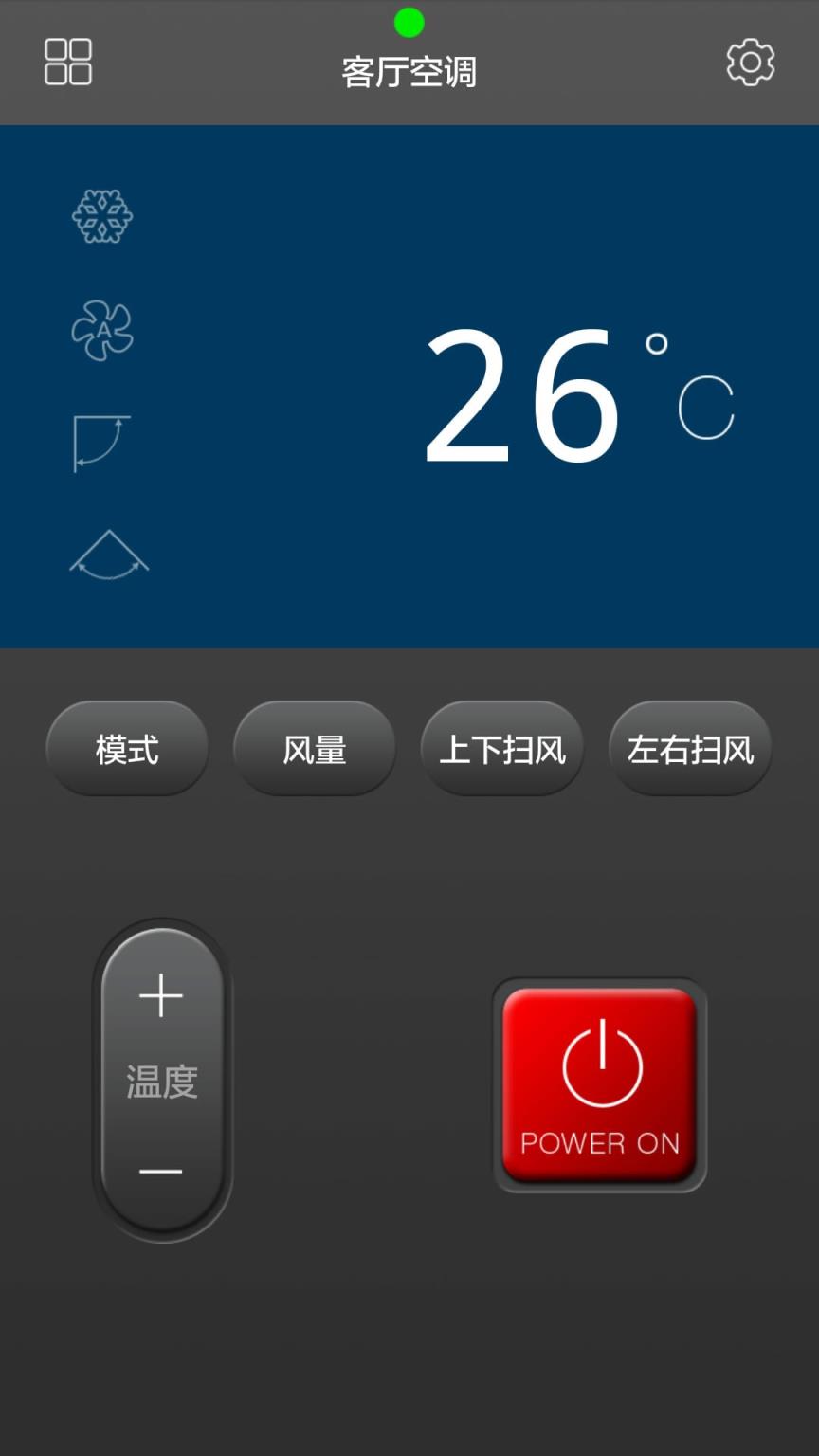Tap the green connection status dot
This screenshot has height=1456, width=819.
tap(408, 23)
